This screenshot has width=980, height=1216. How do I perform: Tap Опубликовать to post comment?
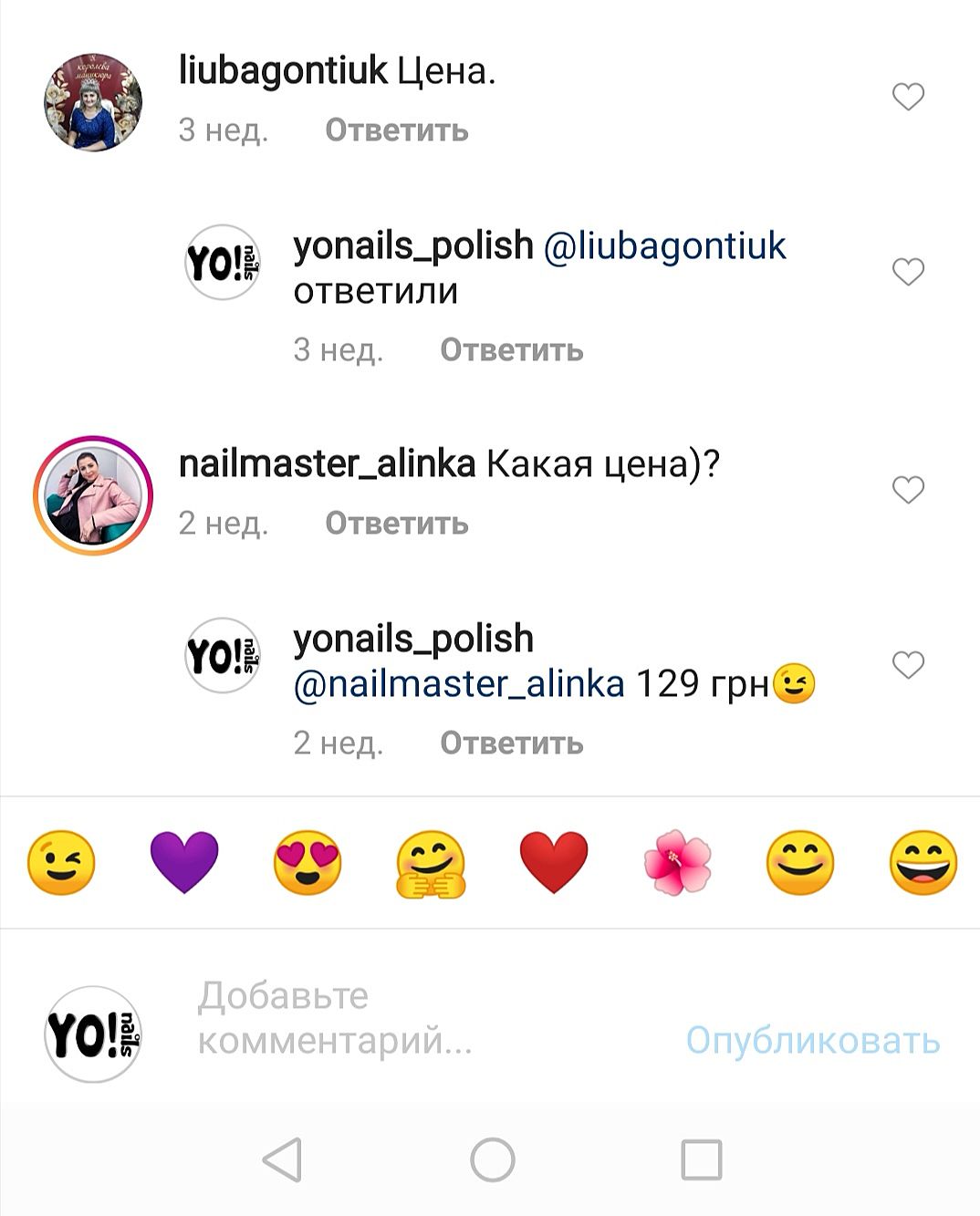(812, 1040)
